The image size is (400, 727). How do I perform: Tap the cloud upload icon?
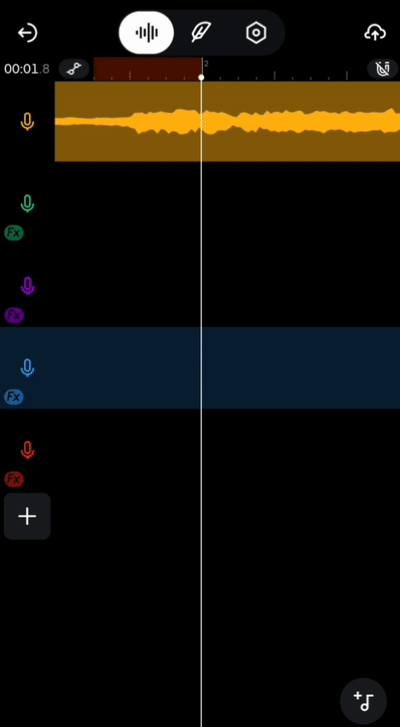click(375, 33)
